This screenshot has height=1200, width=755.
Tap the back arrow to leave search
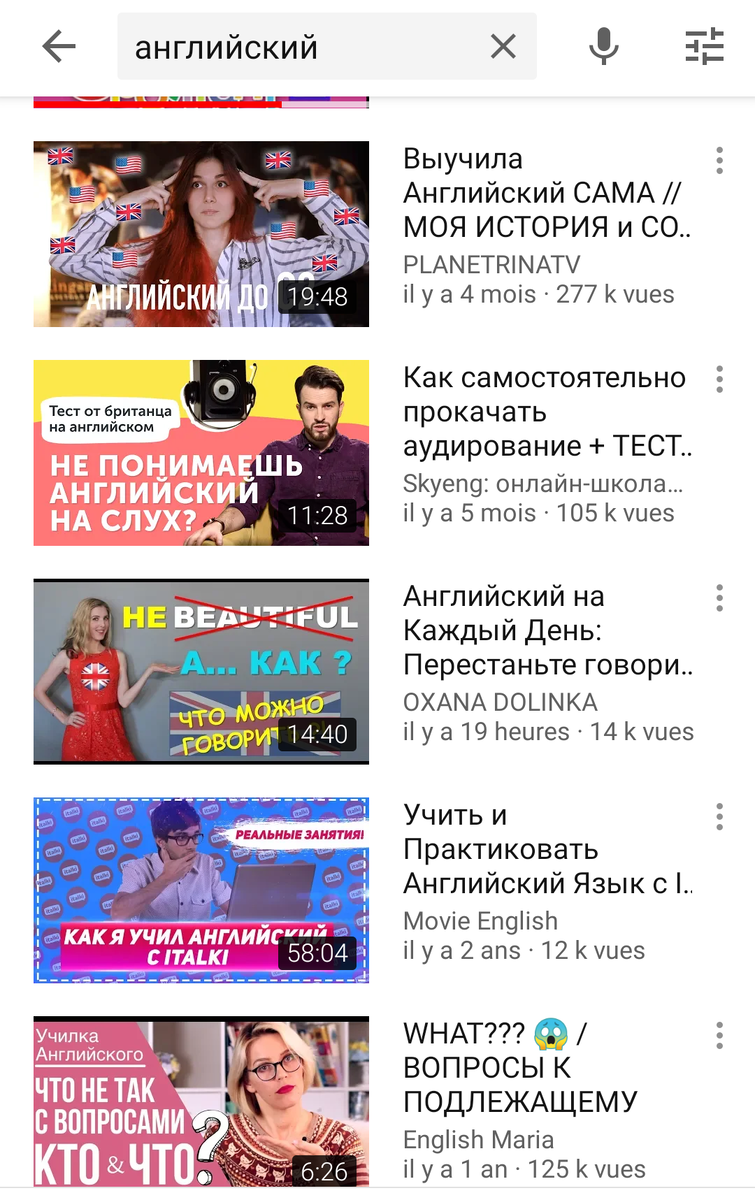tap(57, 45)
